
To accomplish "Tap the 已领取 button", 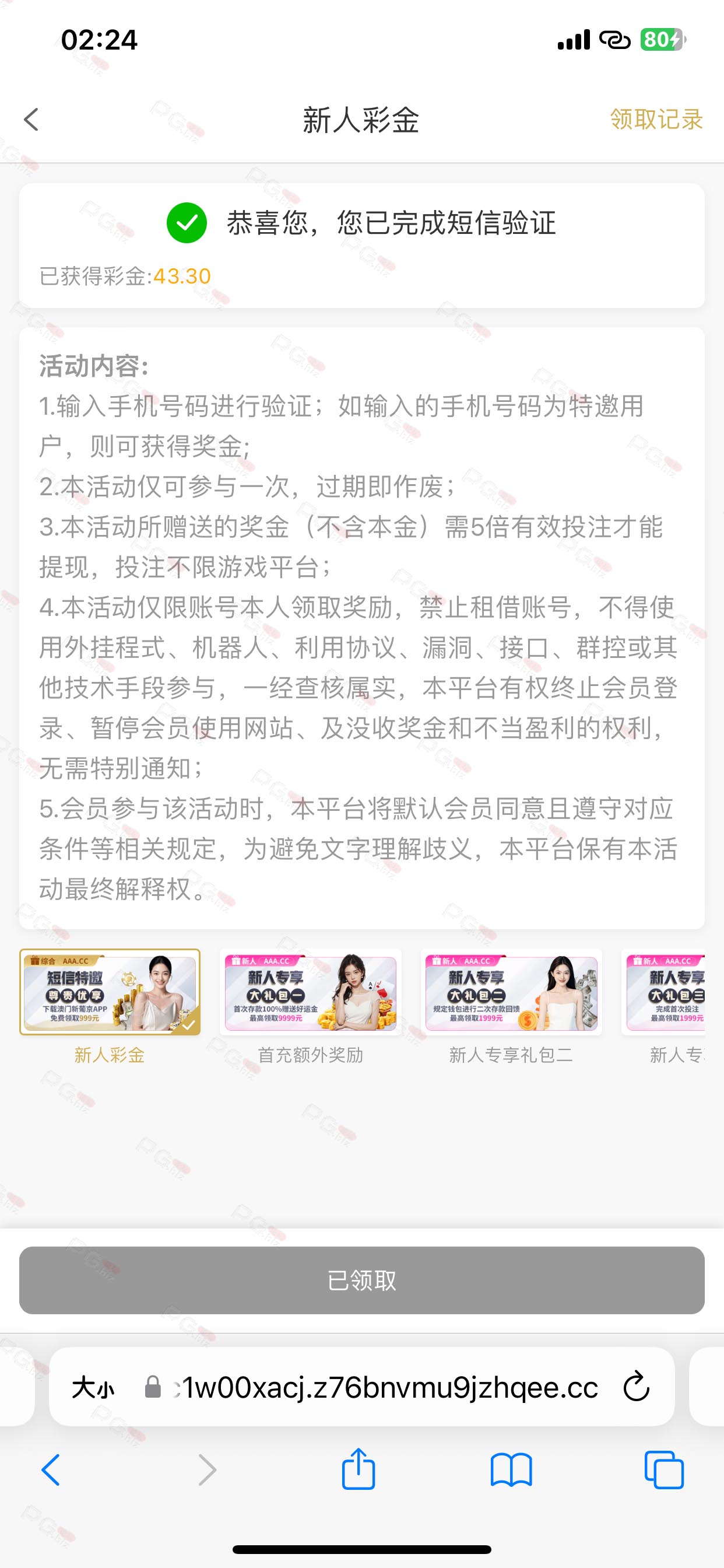I will point(361,1280).
